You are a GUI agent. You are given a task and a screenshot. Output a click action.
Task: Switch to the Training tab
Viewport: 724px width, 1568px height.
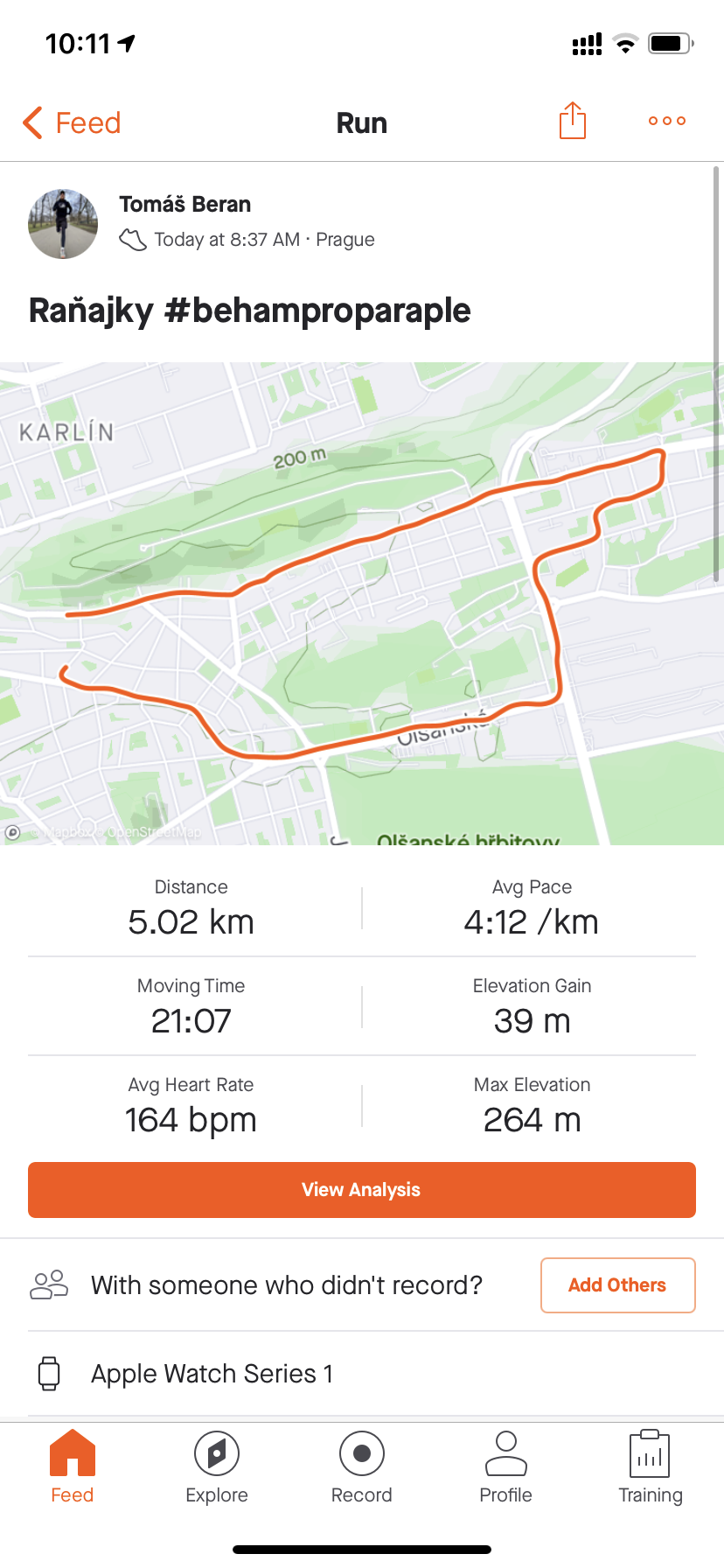tap(651, 1468)
